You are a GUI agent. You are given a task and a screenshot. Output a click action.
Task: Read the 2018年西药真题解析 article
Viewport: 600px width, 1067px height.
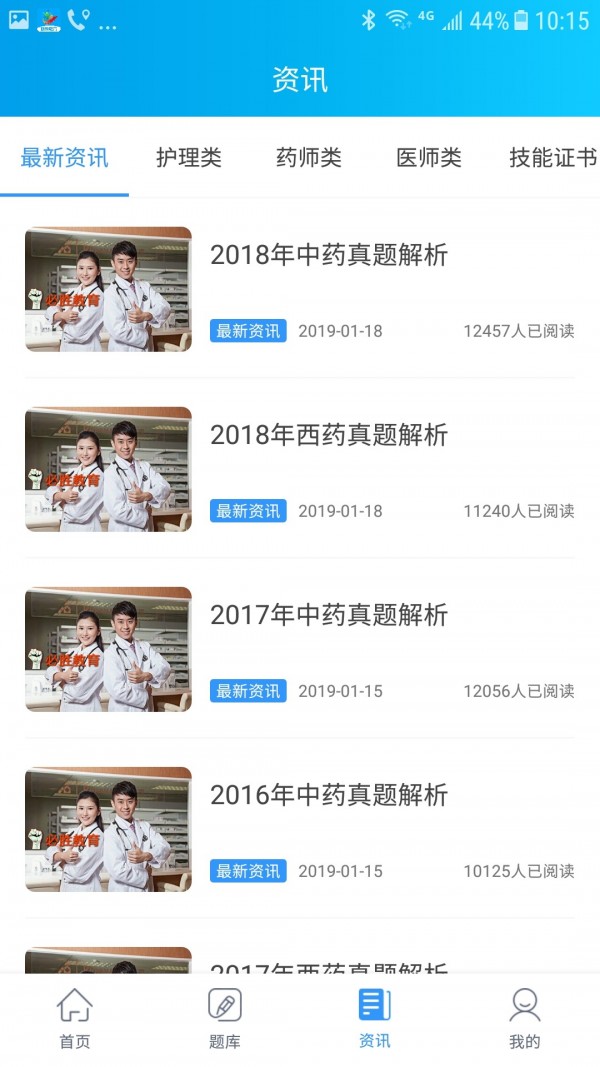tap(329, 436)
